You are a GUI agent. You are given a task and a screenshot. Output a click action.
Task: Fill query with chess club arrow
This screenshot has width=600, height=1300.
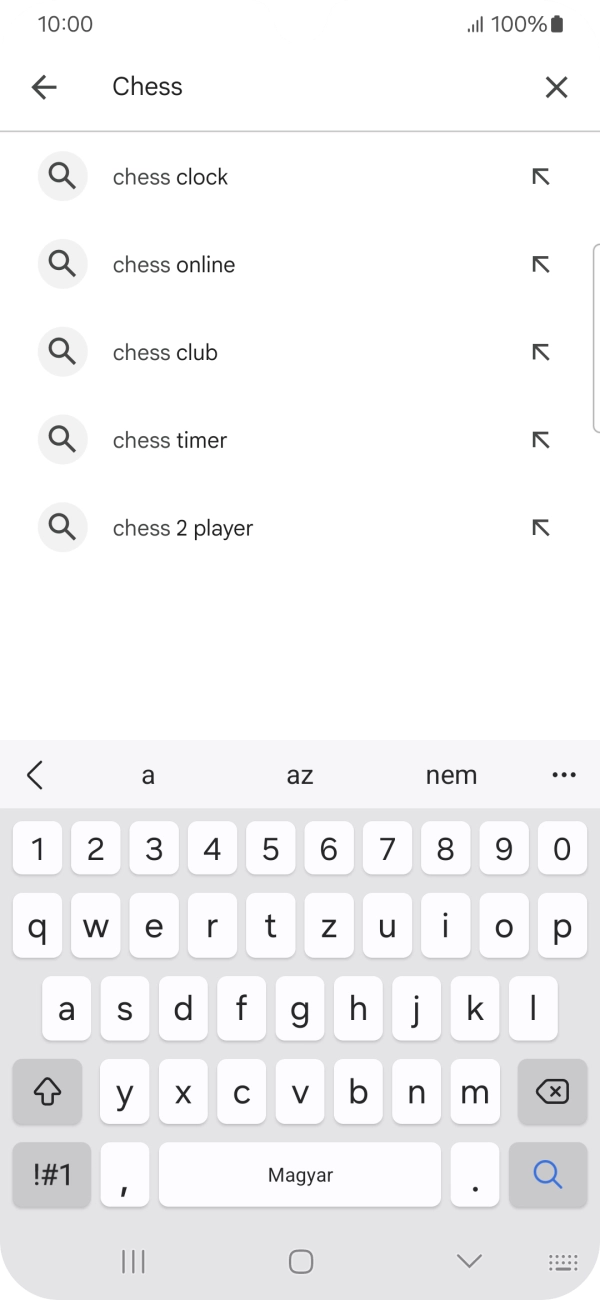pos(541,353)
